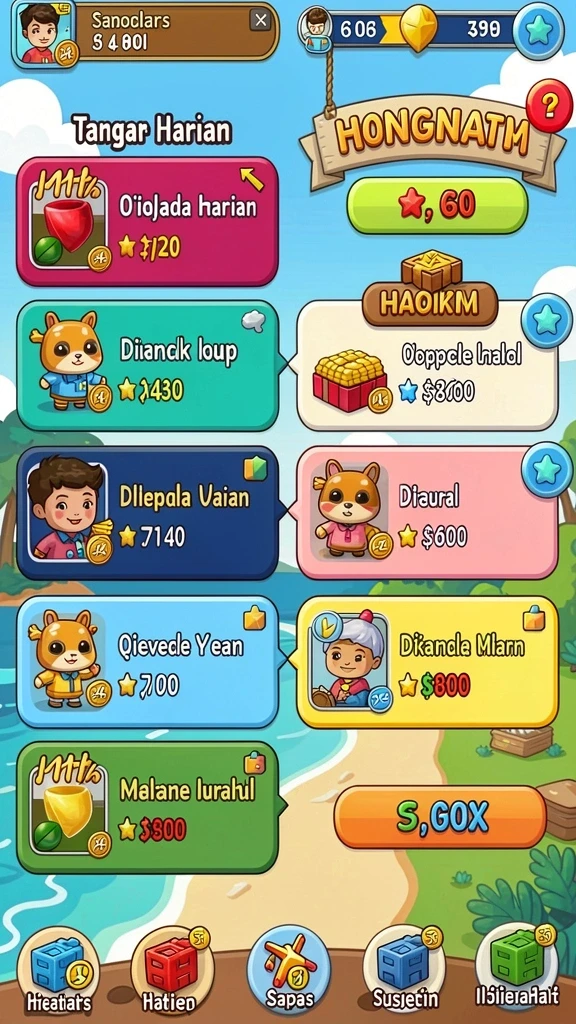Tap the star button in the top bar
The image size is (576, 1024).
coord(539,31)
